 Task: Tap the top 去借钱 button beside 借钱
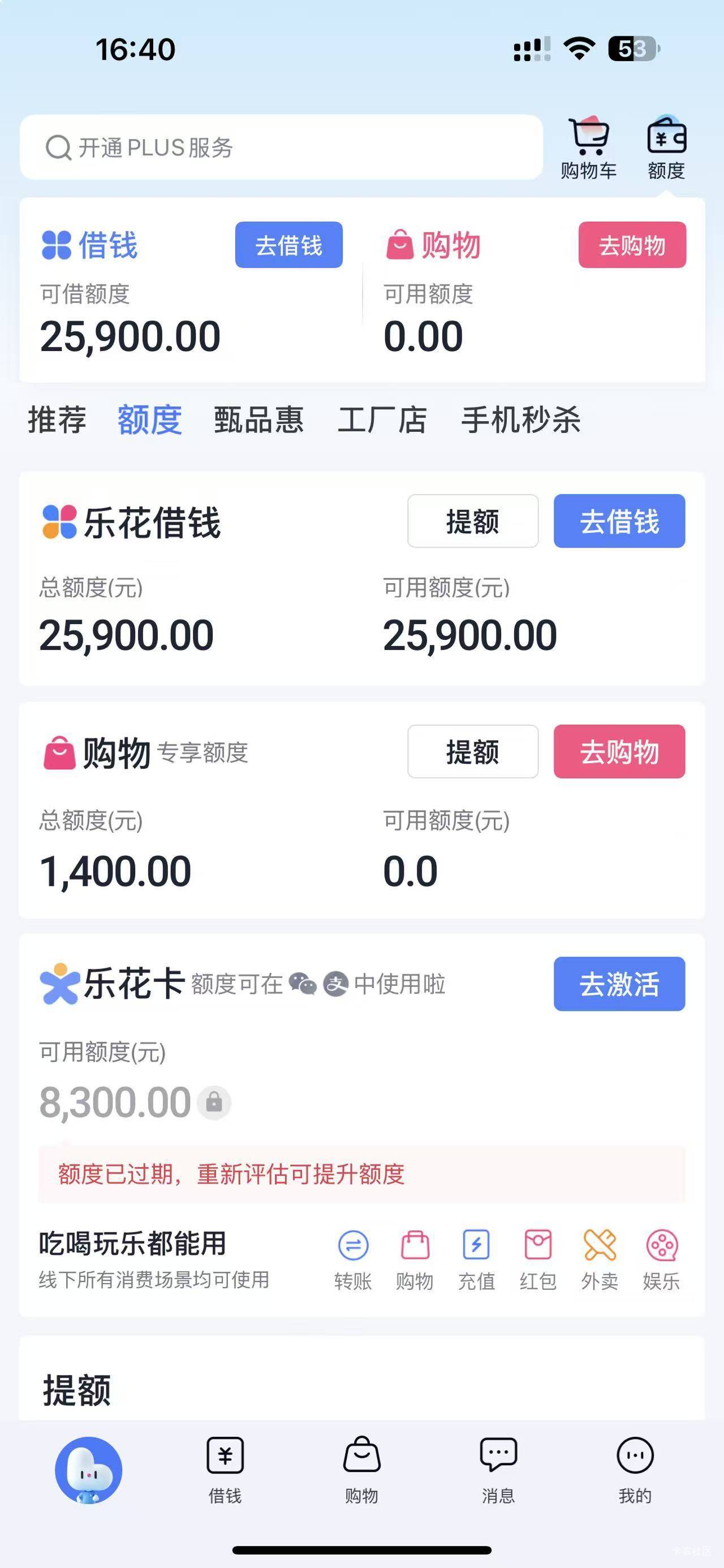coord(288,245)
